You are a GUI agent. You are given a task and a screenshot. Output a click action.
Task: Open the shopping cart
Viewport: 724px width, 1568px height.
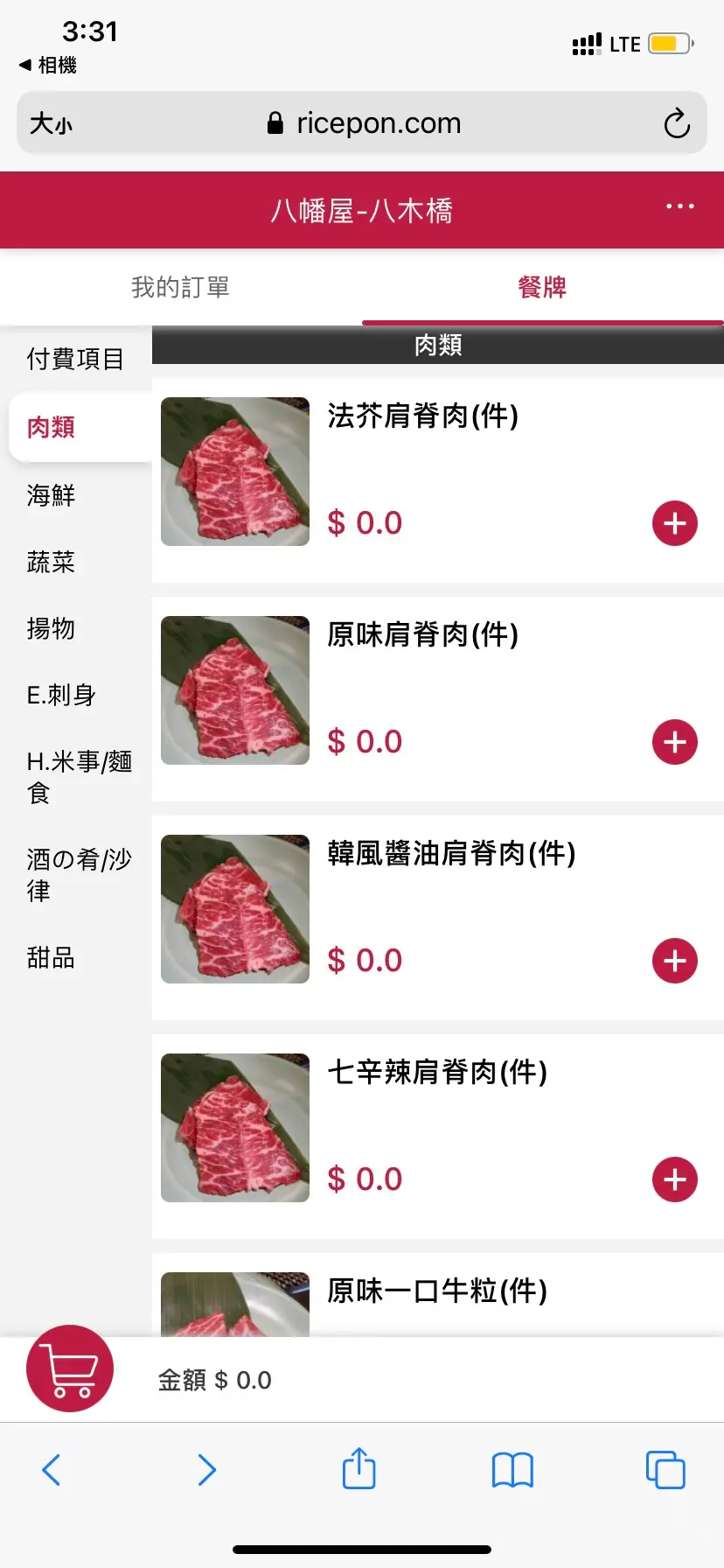click(70, 1368)
